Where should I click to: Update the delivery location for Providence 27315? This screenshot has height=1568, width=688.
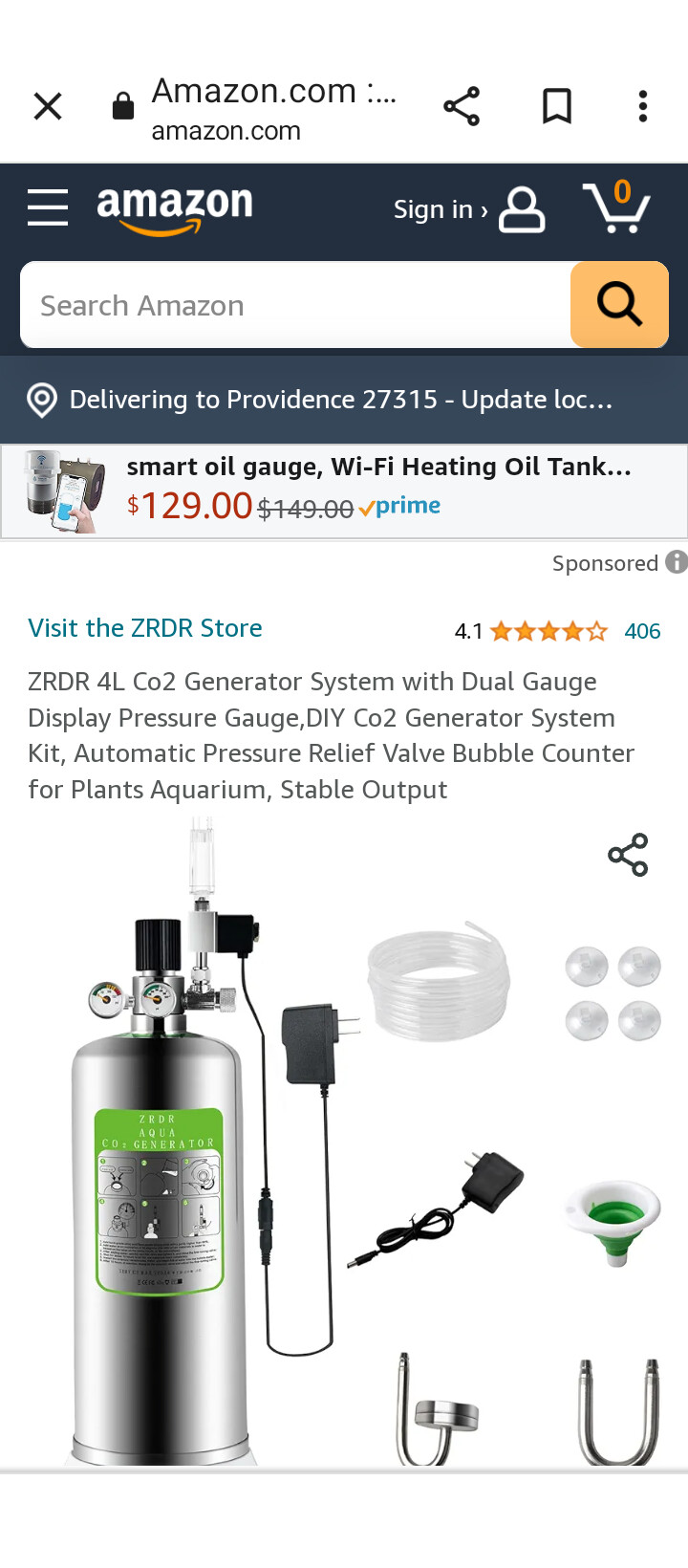[344, 400]
